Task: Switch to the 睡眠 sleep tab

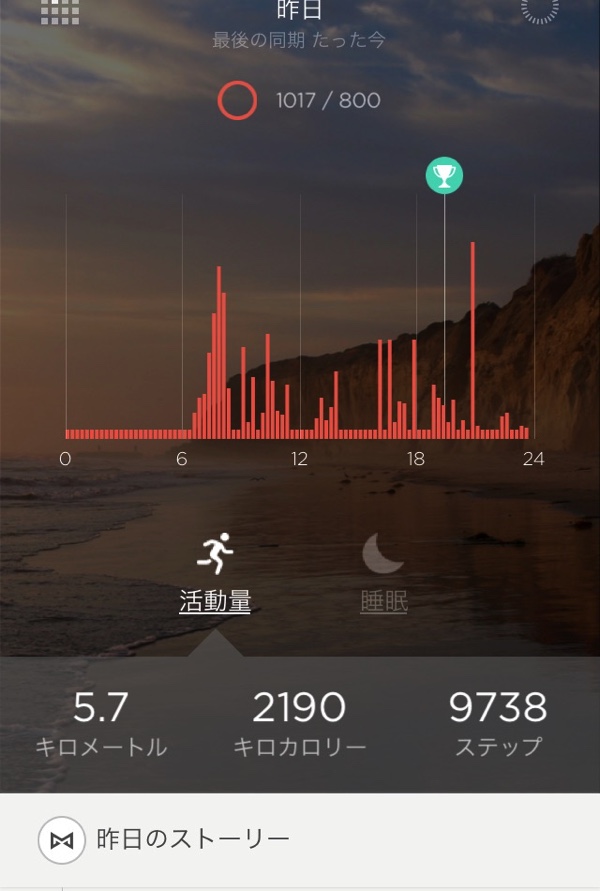Action: 384,574
